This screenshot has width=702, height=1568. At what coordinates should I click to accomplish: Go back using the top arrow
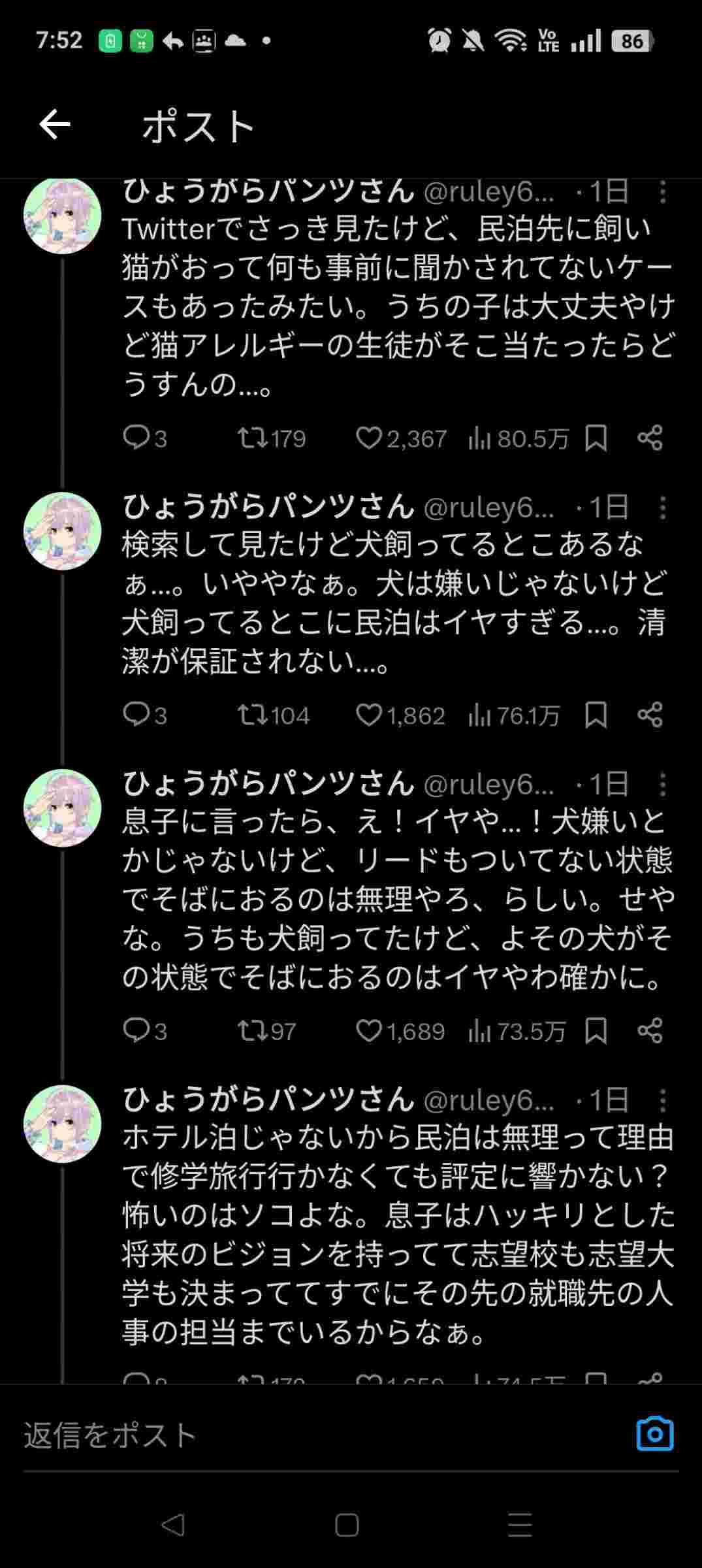point(55,124)
